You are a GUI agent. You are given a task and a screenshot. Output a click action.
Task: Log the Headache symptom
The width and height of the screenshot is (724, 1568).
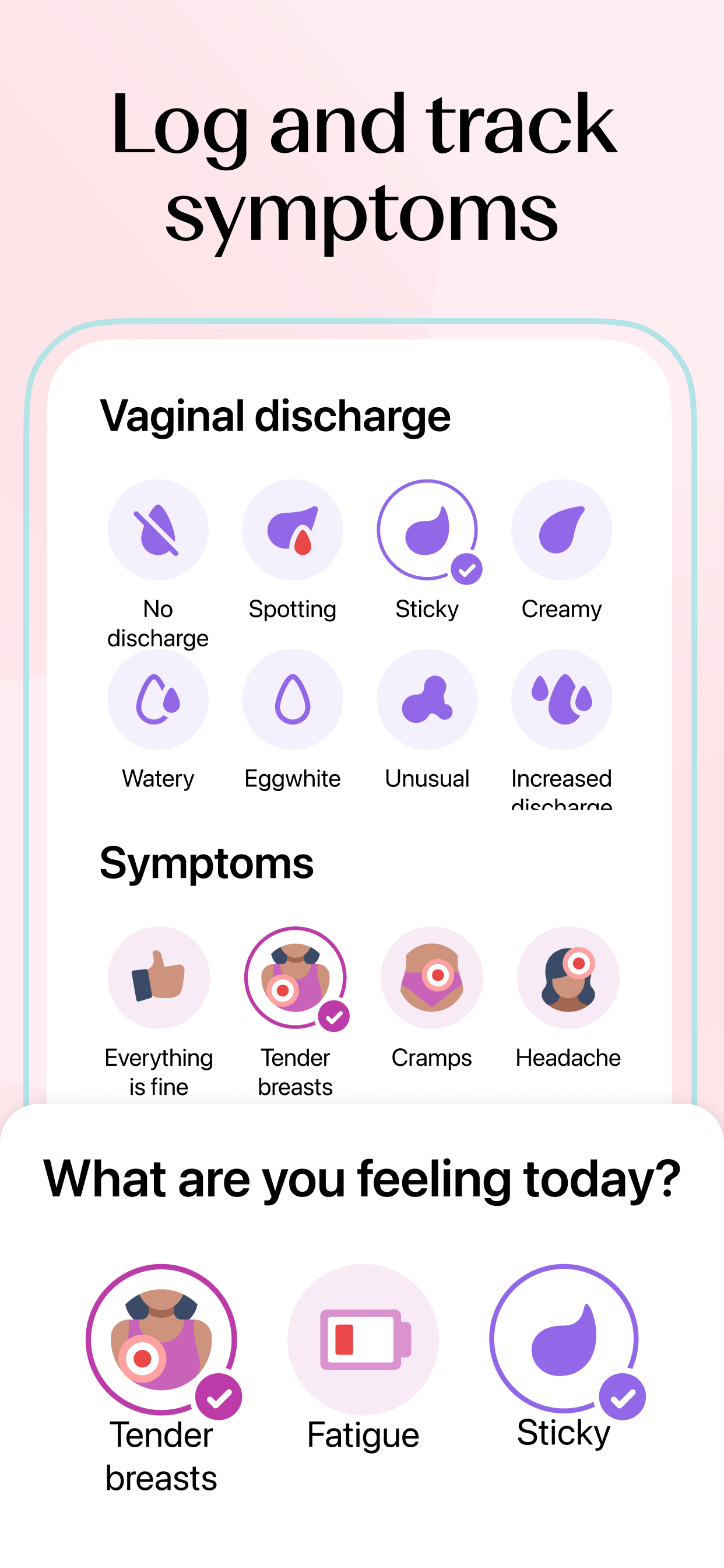click(568, 977)
